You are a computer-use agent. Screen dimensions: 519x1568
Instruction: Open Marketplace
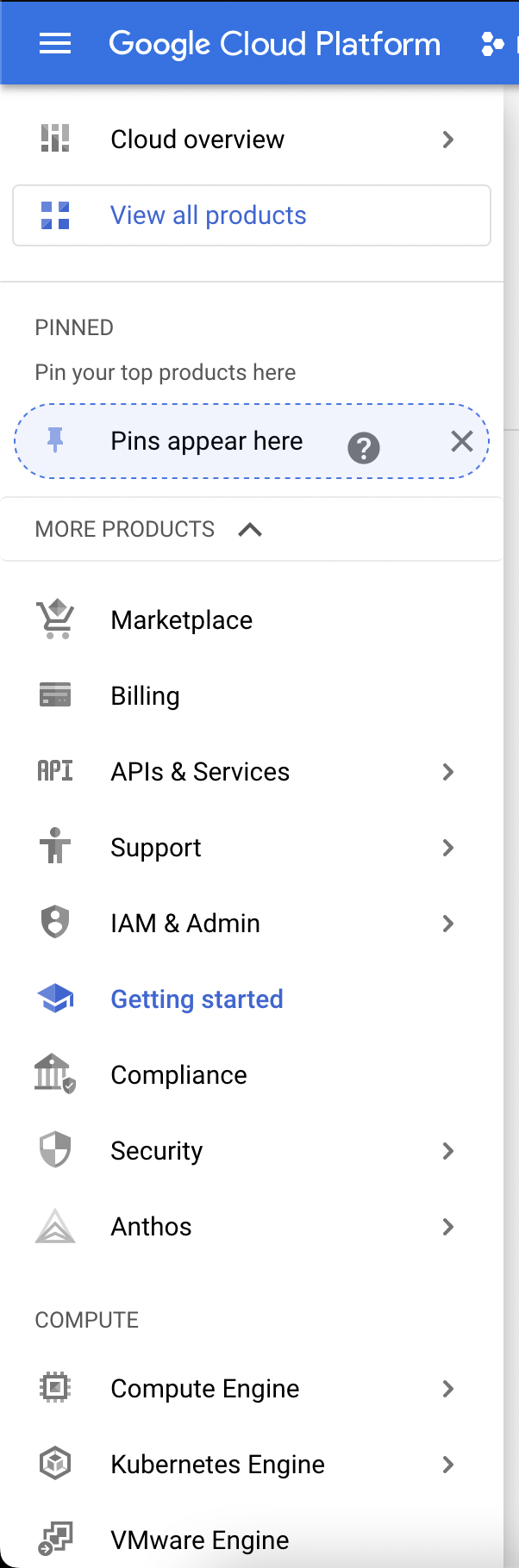click(x=182, y=620)
